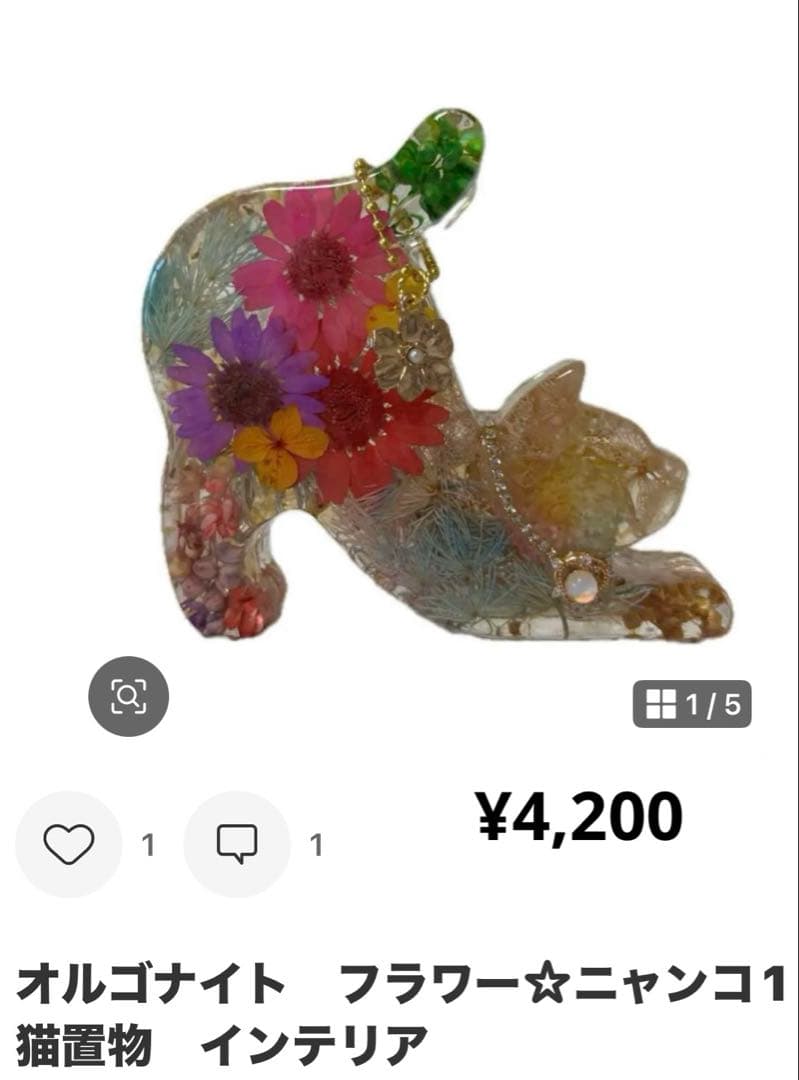The image size is (799, 1080).
Task: Open the comments on this item
Action: 237,845
